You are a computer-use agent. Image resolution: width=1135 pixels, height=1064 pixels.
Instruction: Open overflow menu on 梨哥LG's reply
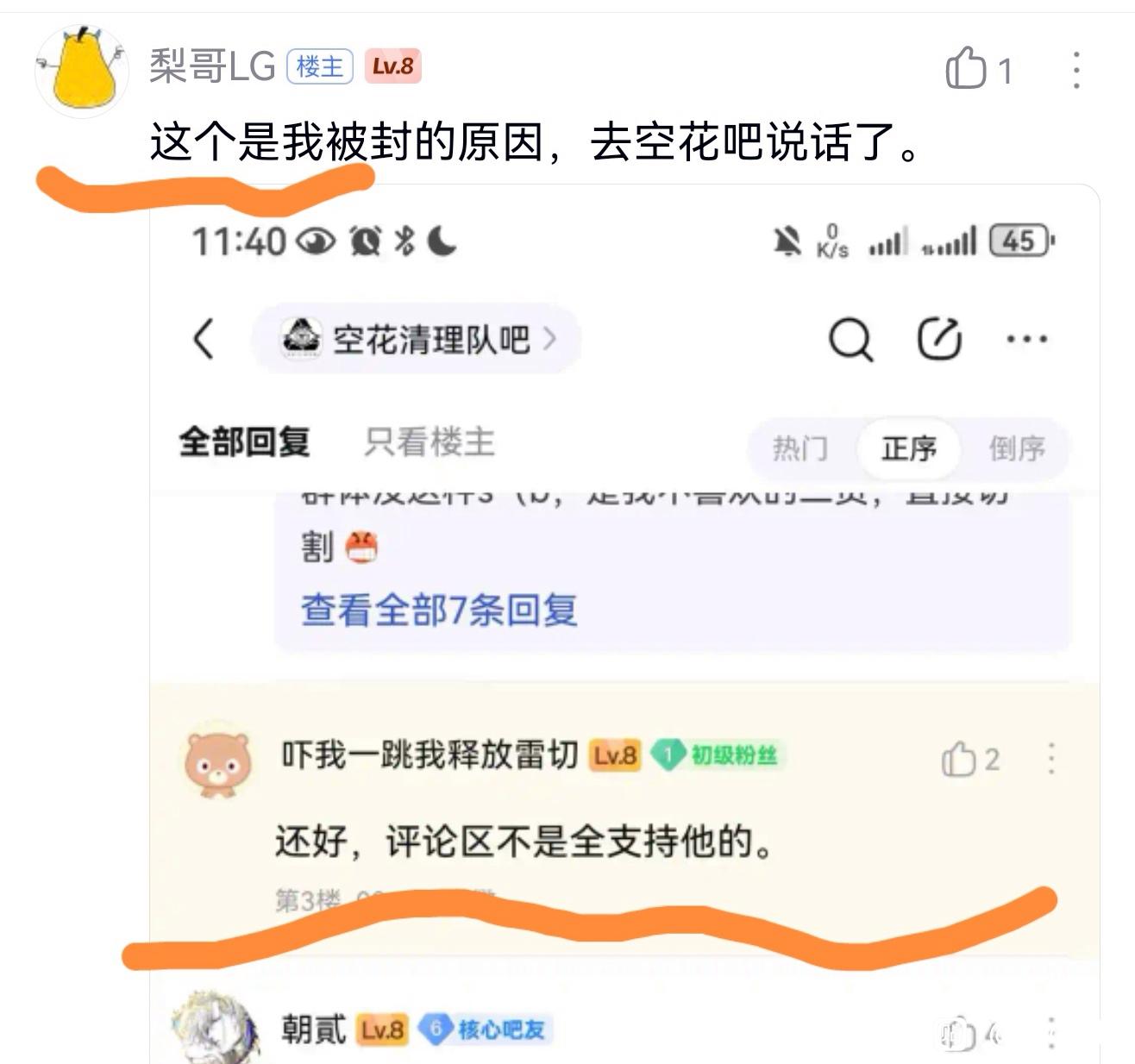click(x=1076, y=69)
